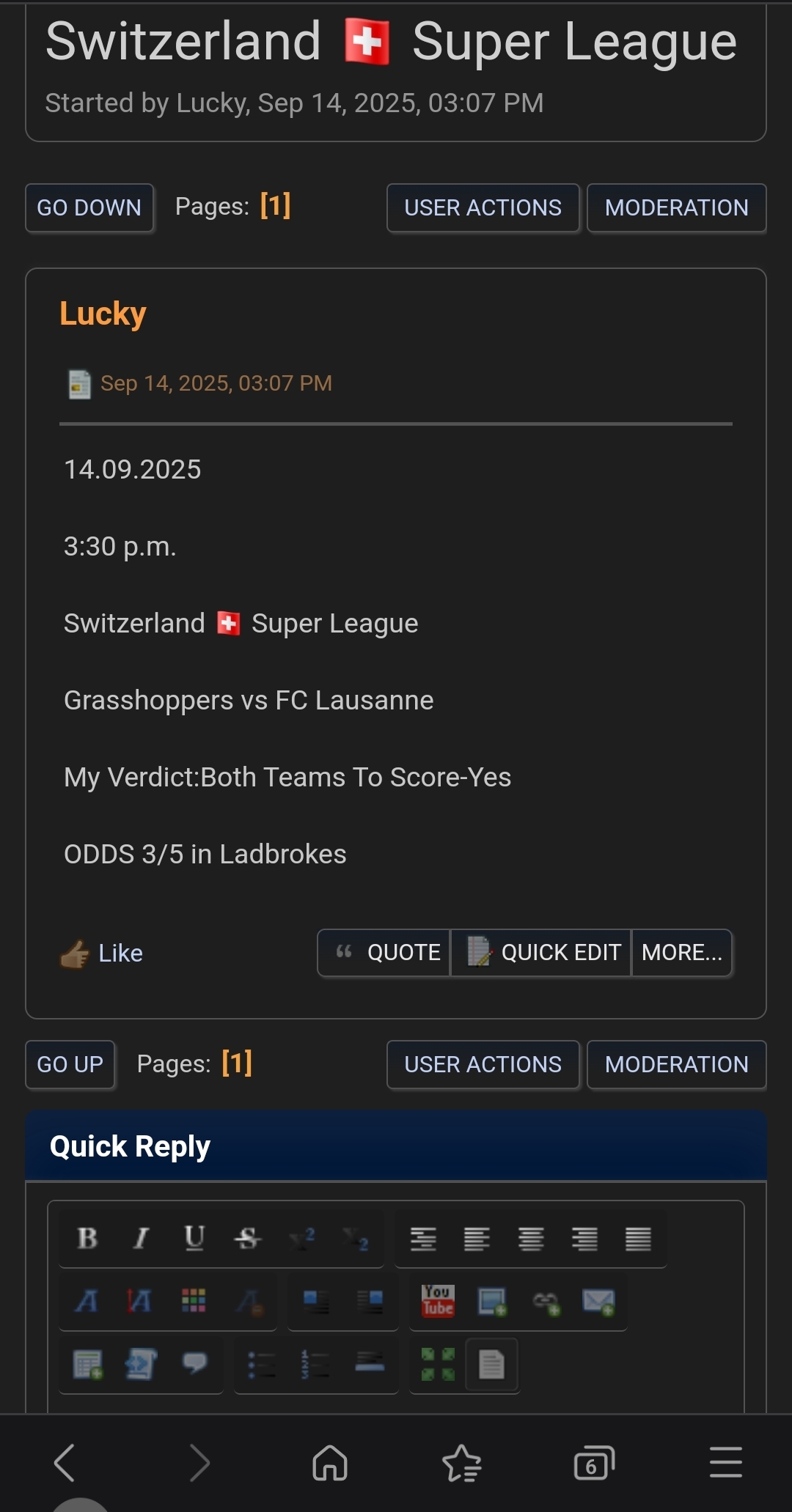The height and width of the screenshot is (1512, 792).
Task: Apply underline formatting in Quick Reply
Action: pos(194,1239)
